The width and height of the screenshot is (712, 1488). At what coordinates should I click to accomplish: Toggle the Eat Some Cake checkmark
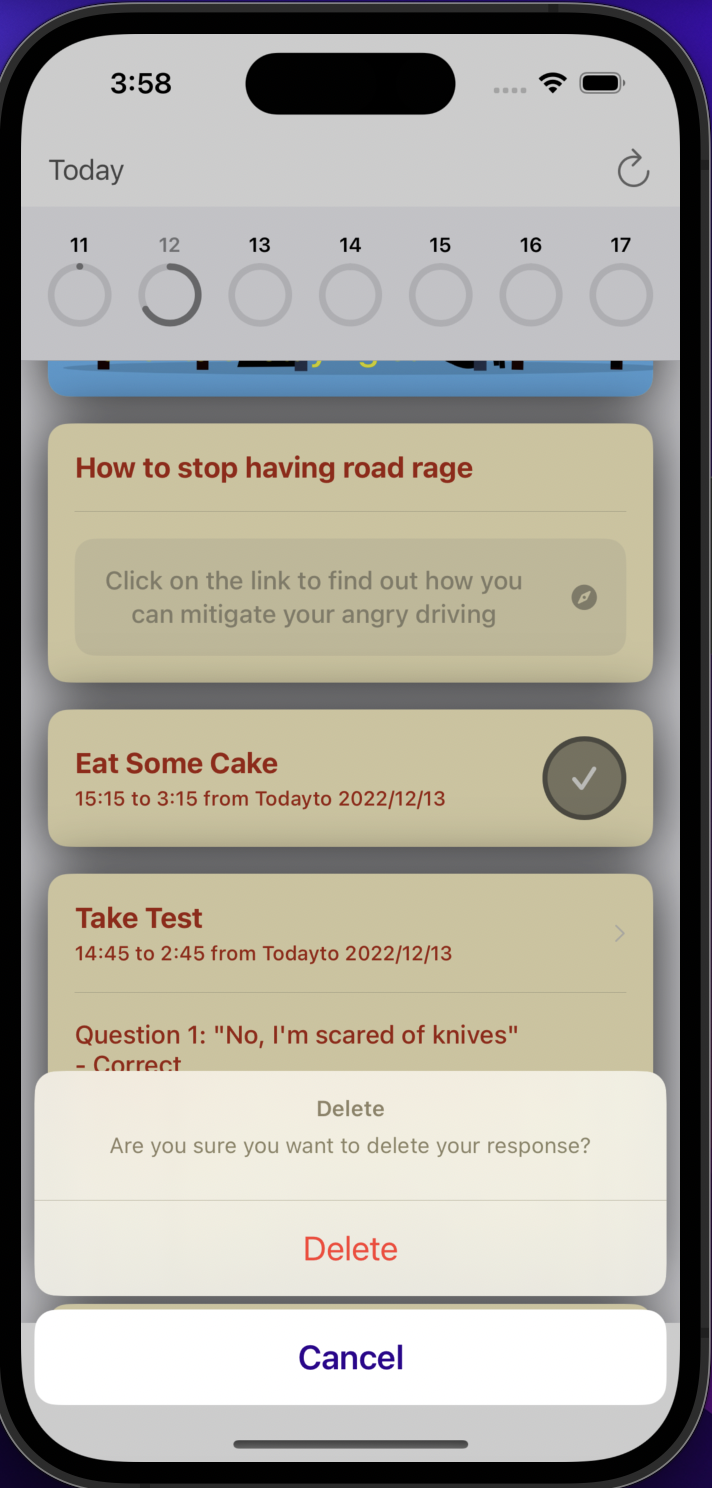584,778
